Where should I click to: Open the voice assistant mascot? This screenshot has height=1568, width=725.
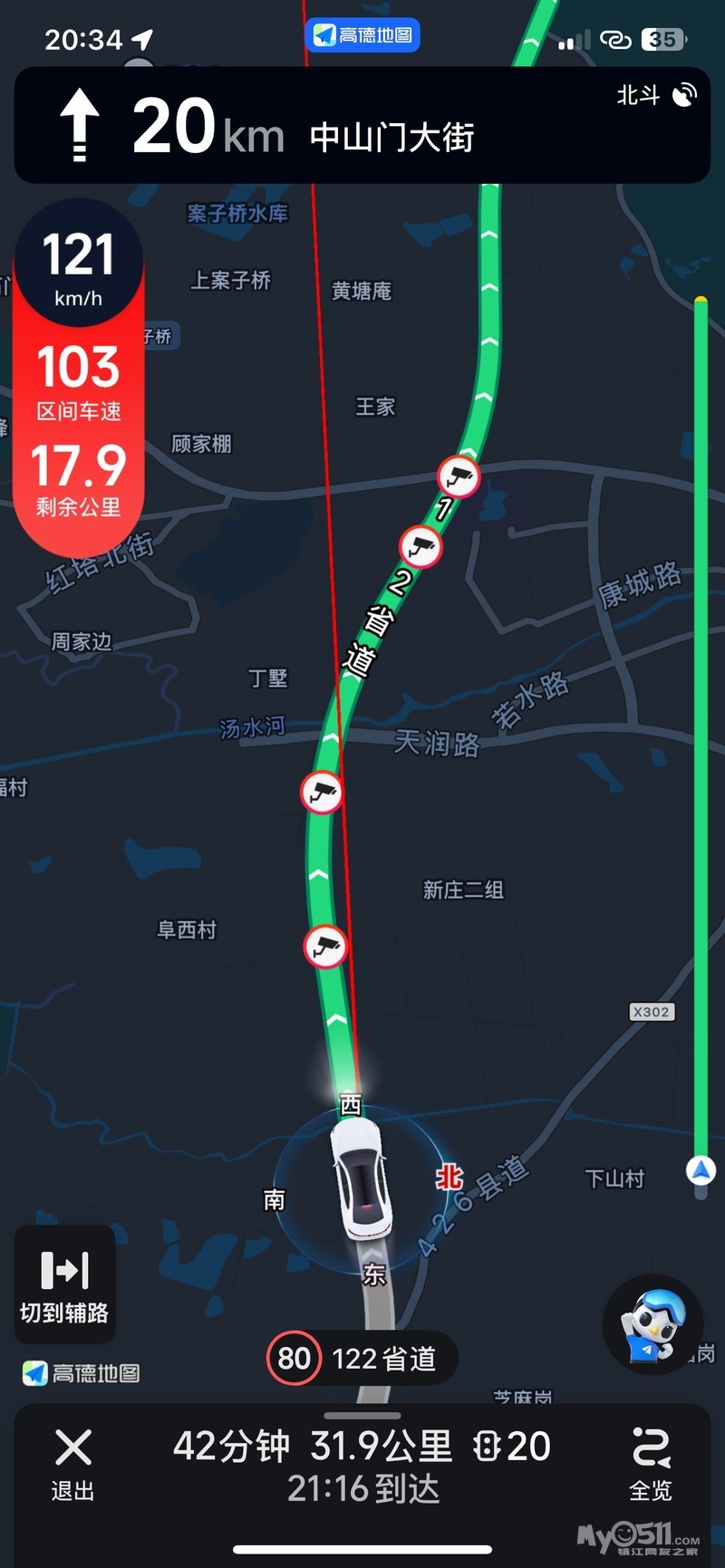[x=652, y=1325]
